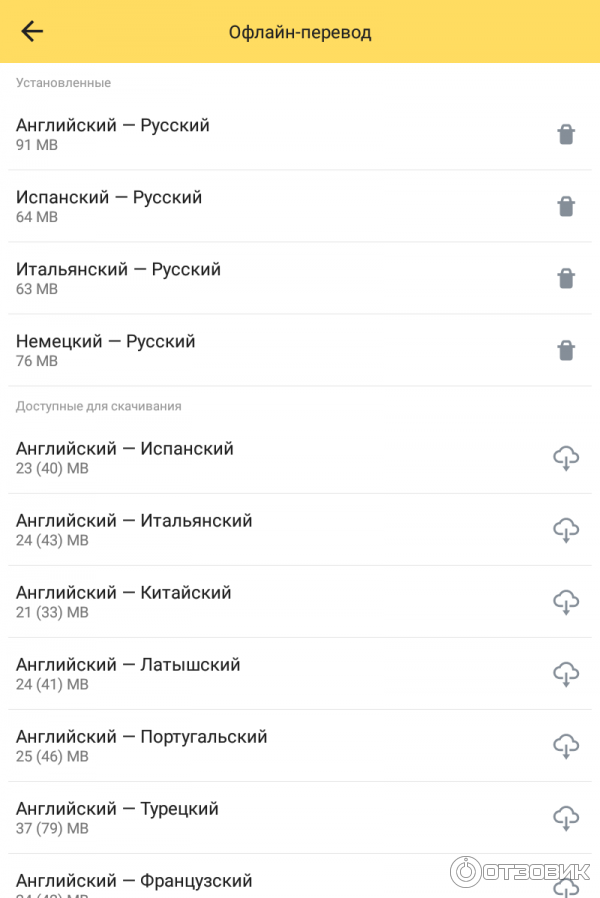Download the Английский — Итальянский package

pos(566,530)
